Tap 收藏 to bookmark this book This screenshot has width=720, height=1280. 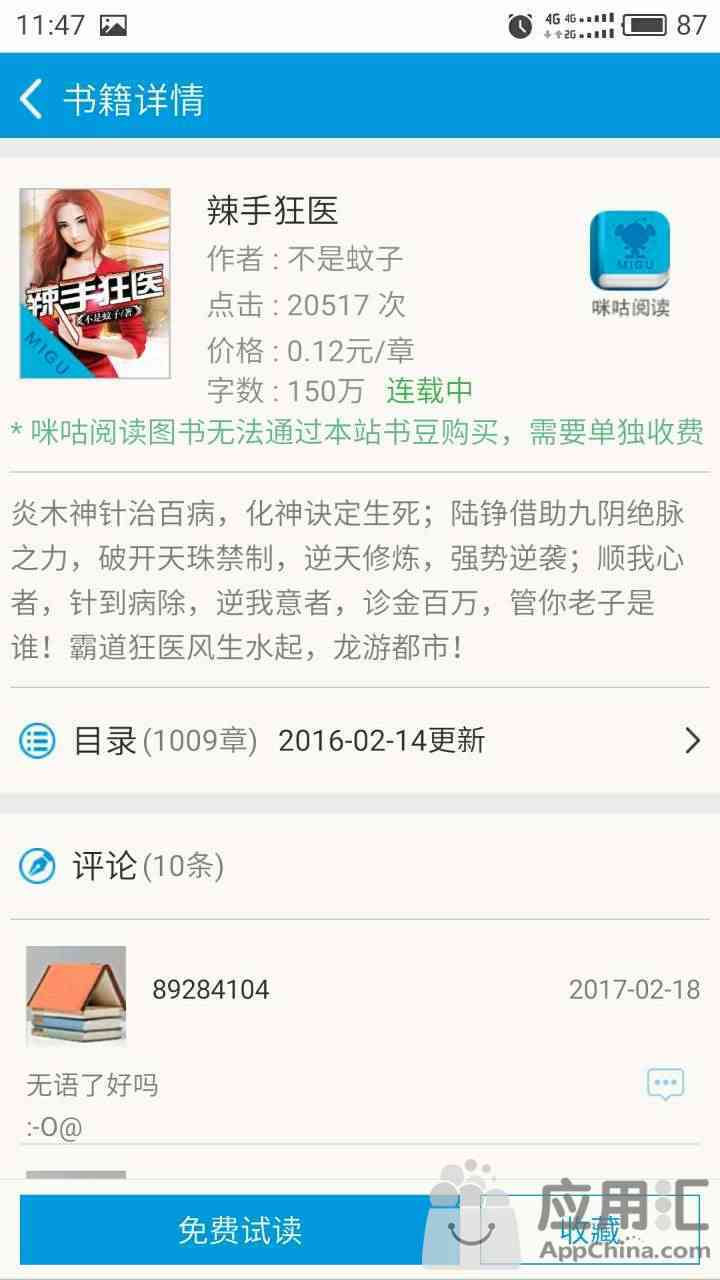590,1230
